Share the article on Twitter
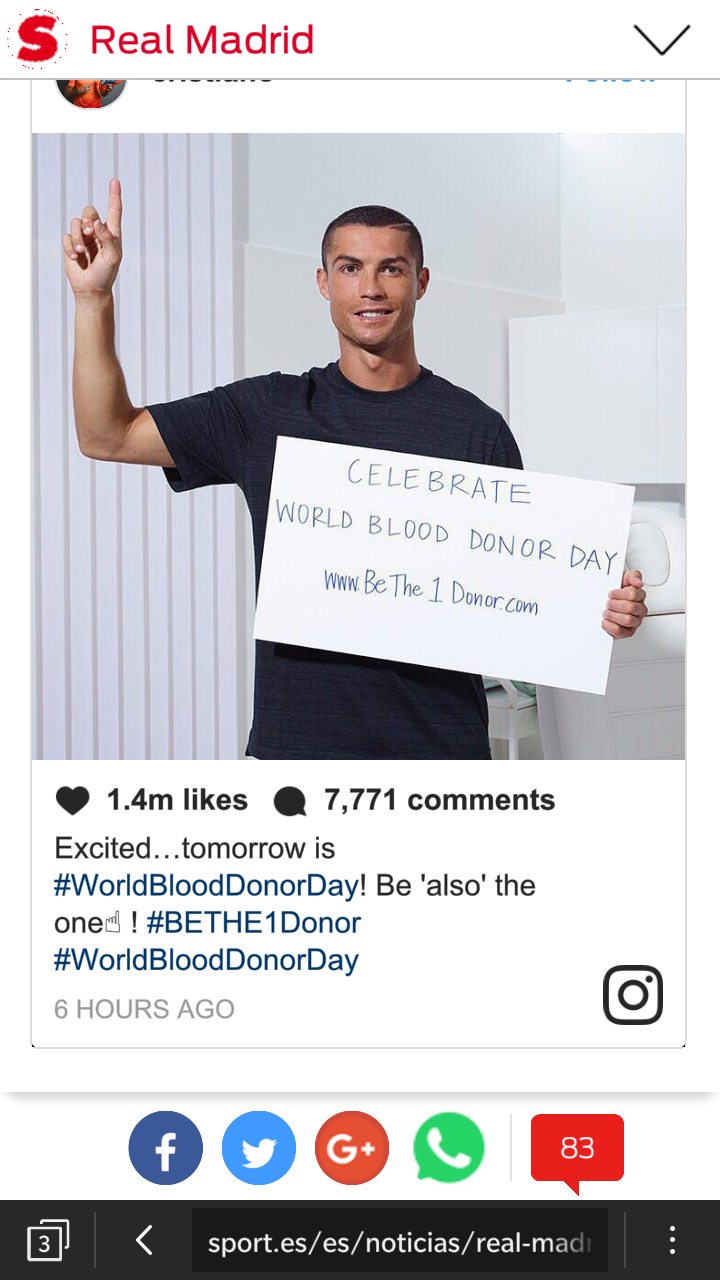The width and height of the screenshot is (720, 1280). pyautogui.click(x=258, y=1148)
